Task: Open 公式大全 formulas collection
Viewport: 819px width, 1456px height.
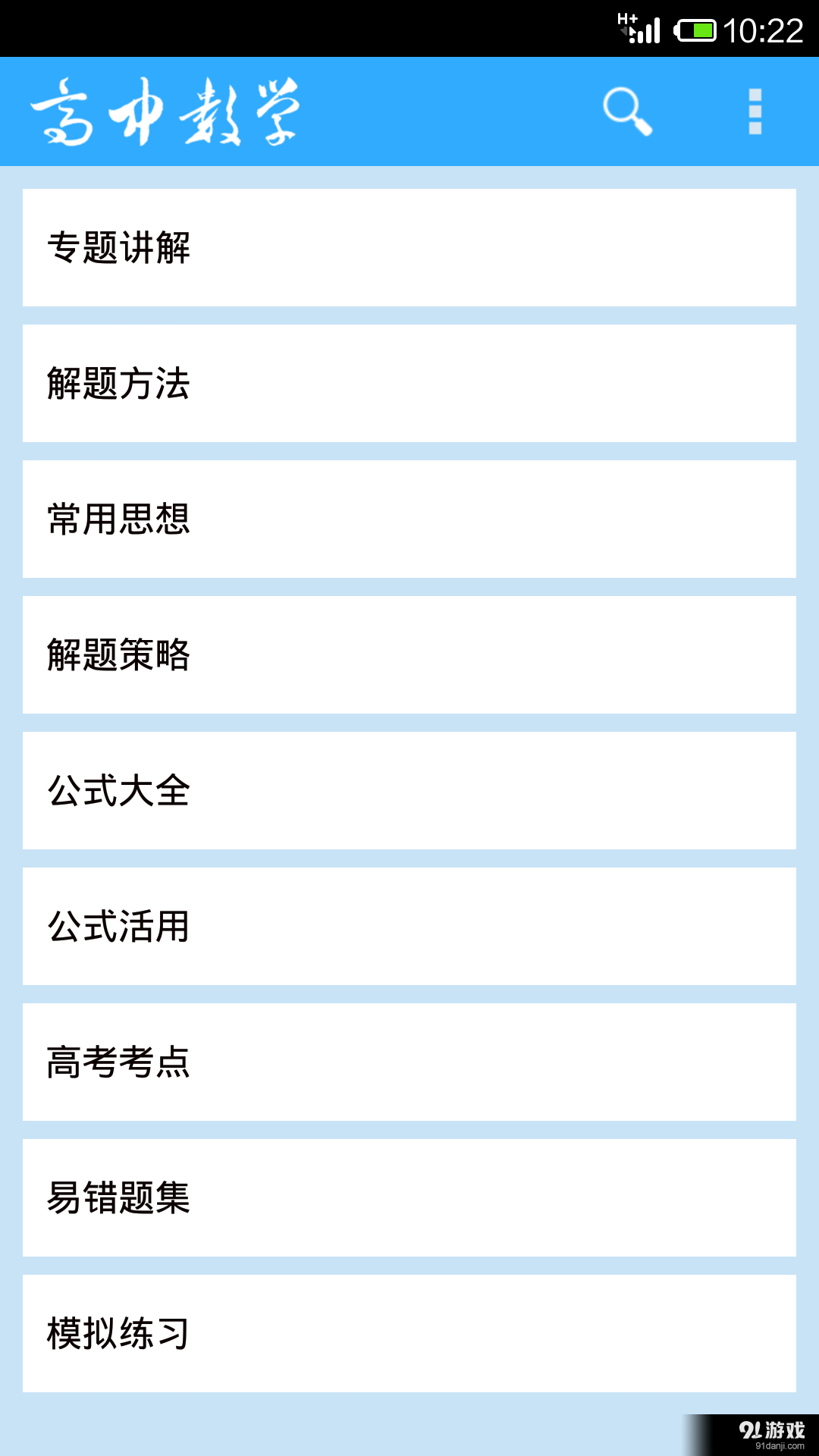Action: (409, 791)
